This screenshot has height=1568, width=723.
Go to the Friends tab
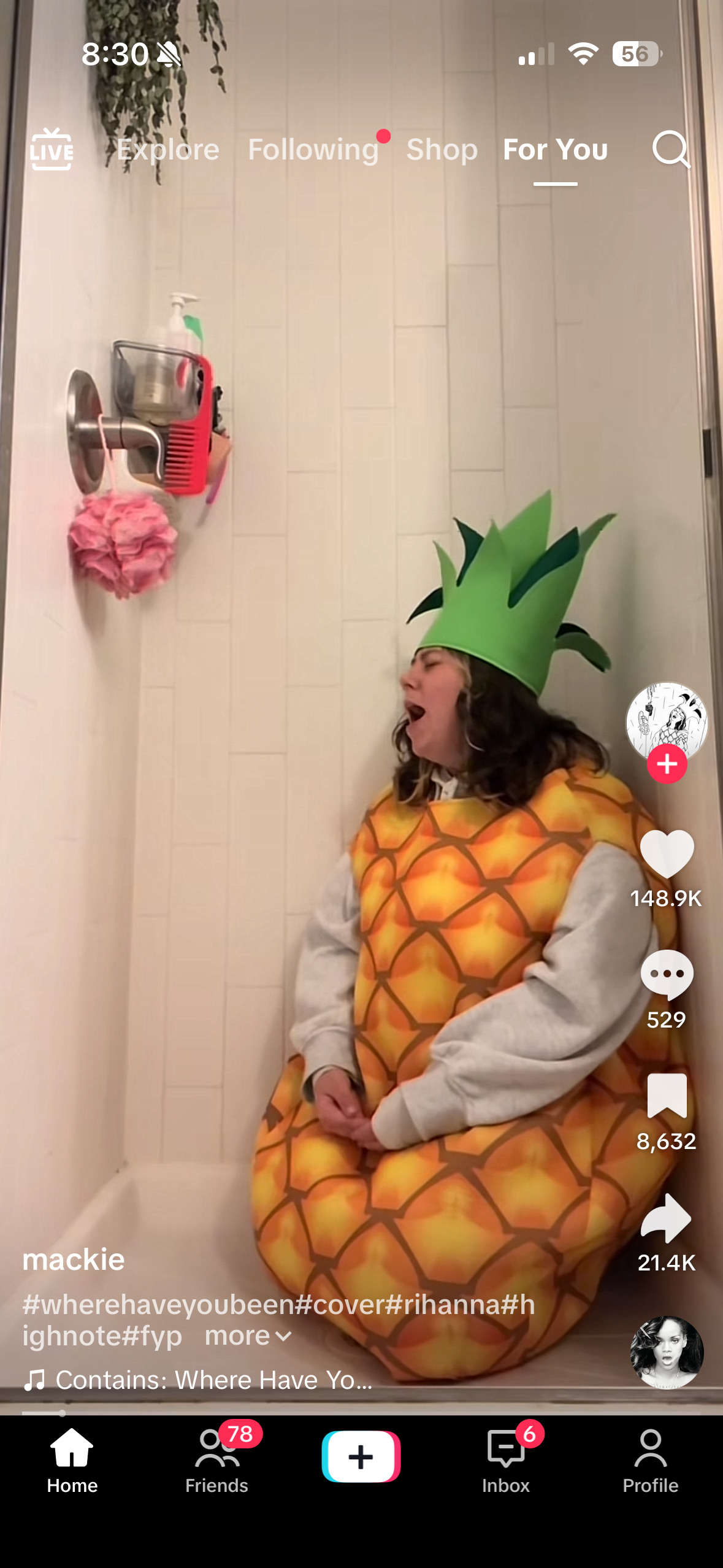coord(216,1459)
